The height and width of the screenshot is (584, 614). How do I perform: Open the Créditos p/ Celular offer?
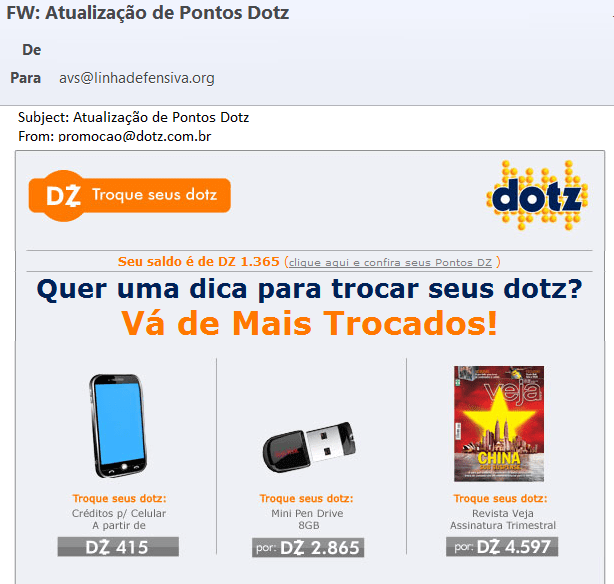click(x=119, y=428)
